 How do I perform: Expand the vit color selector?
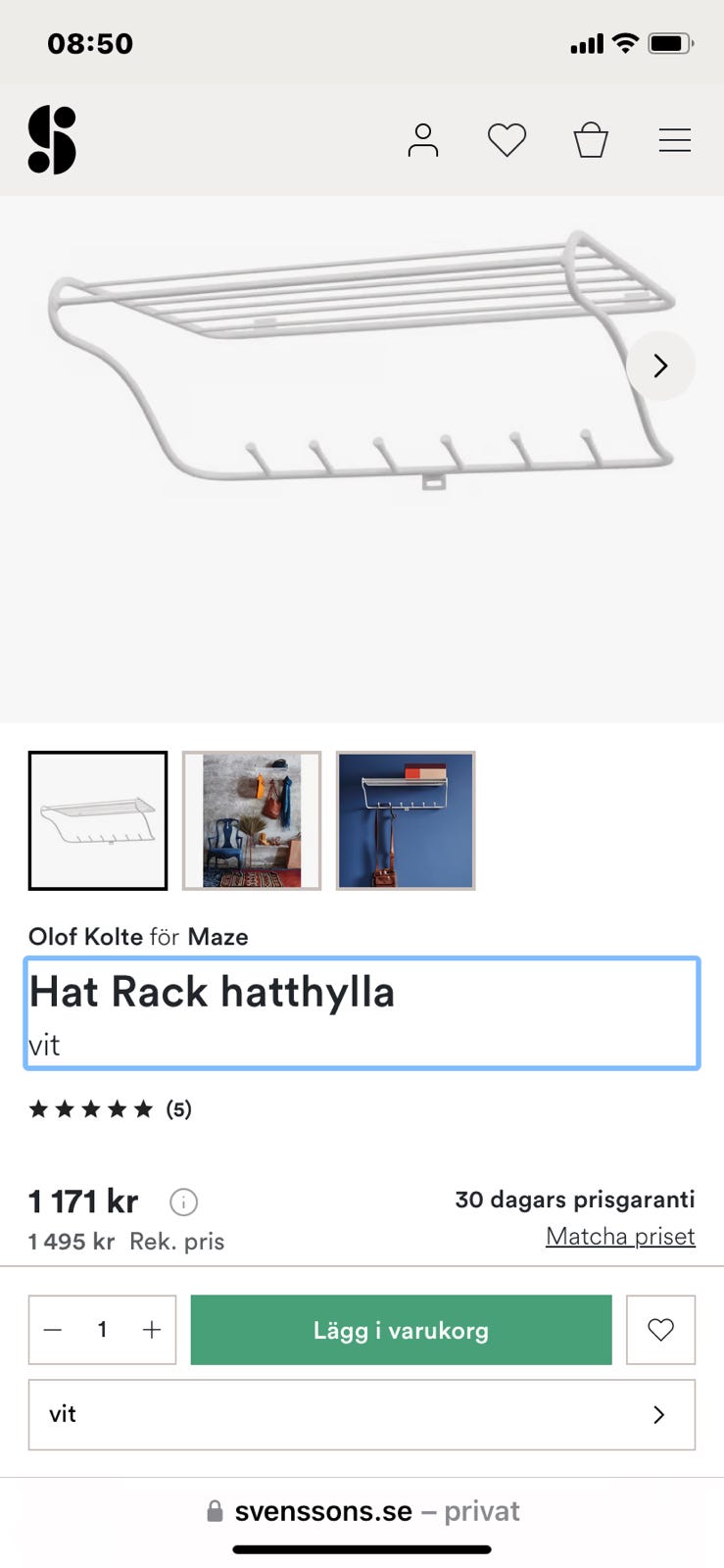pos(362,1414)
